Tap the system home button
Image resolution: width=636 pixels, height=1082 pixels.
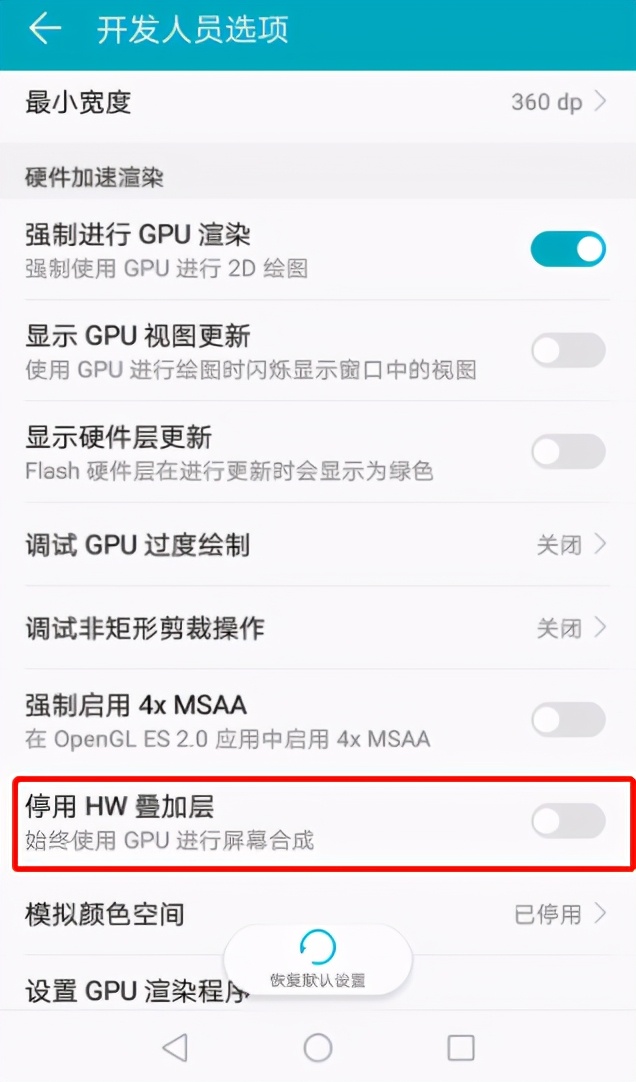tap(318, 1047)
